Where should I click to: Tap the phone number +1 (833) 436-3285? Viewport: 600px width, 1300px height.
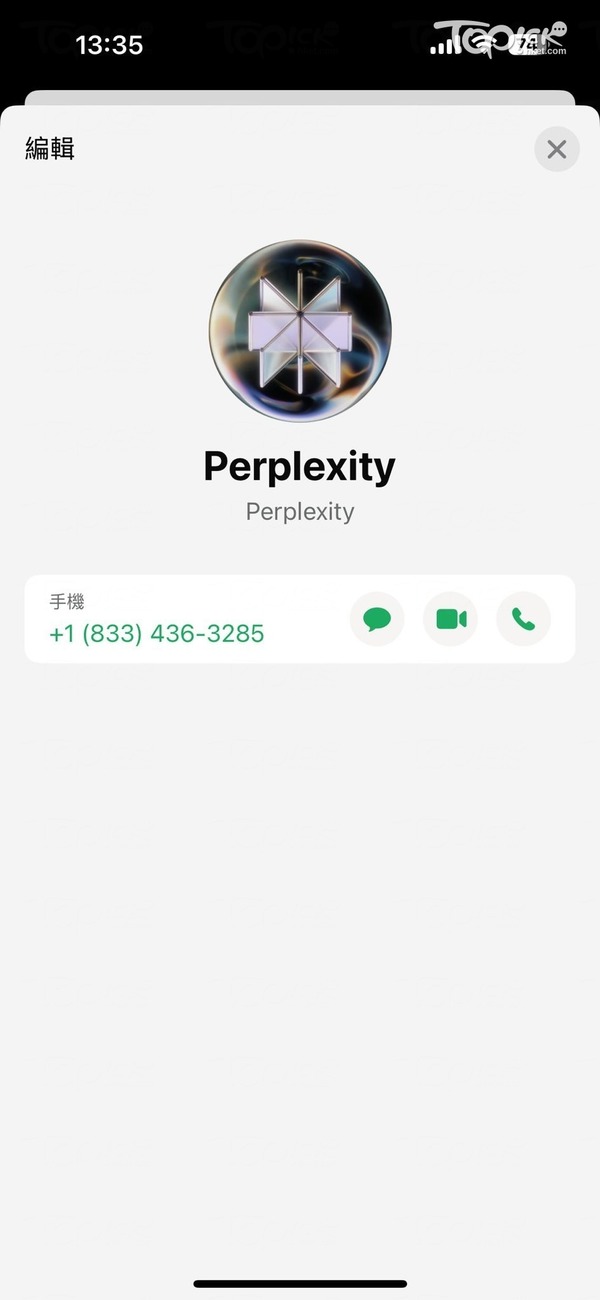157,633
